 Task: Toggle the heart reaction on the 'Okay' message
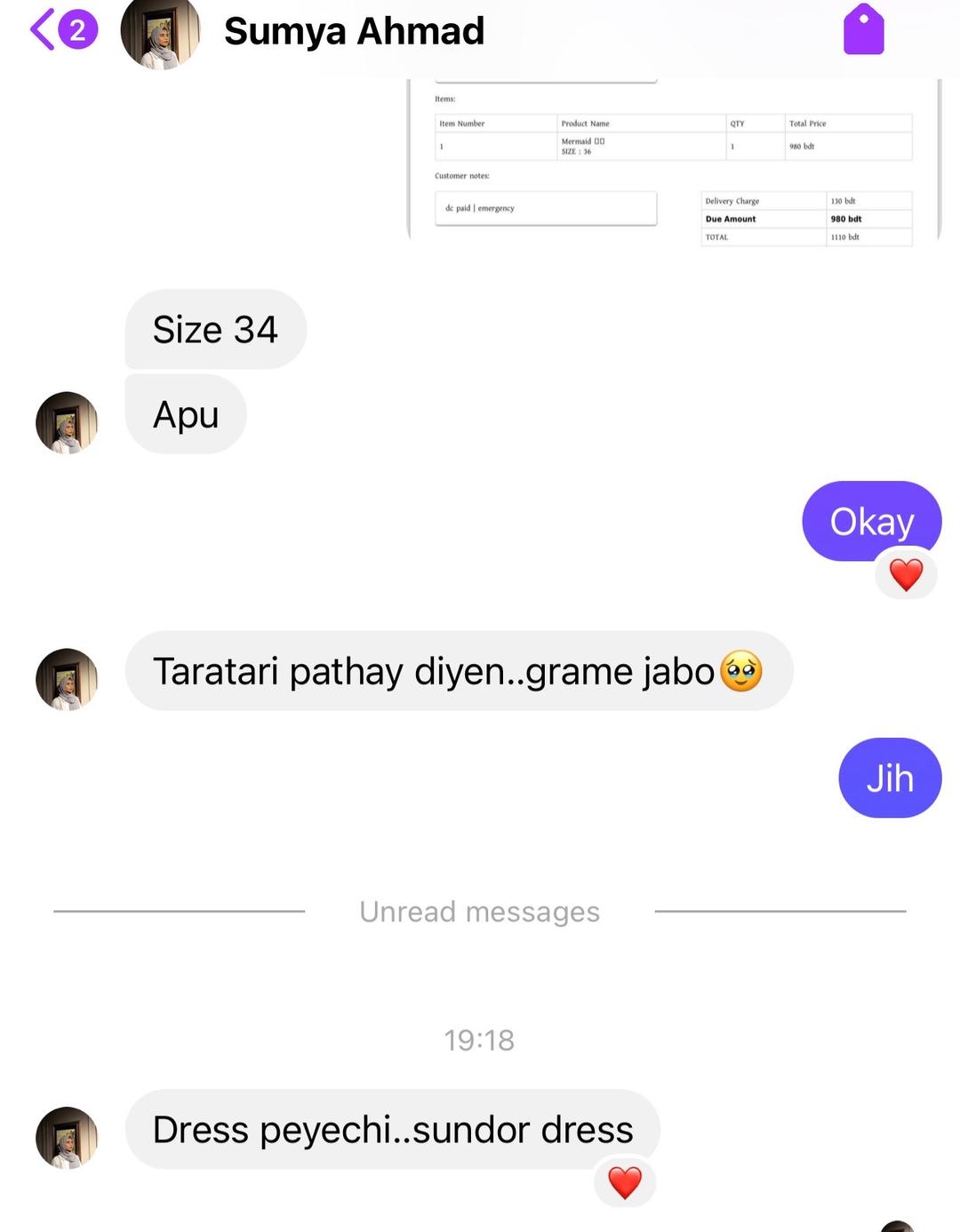click(x=906, y=574)
